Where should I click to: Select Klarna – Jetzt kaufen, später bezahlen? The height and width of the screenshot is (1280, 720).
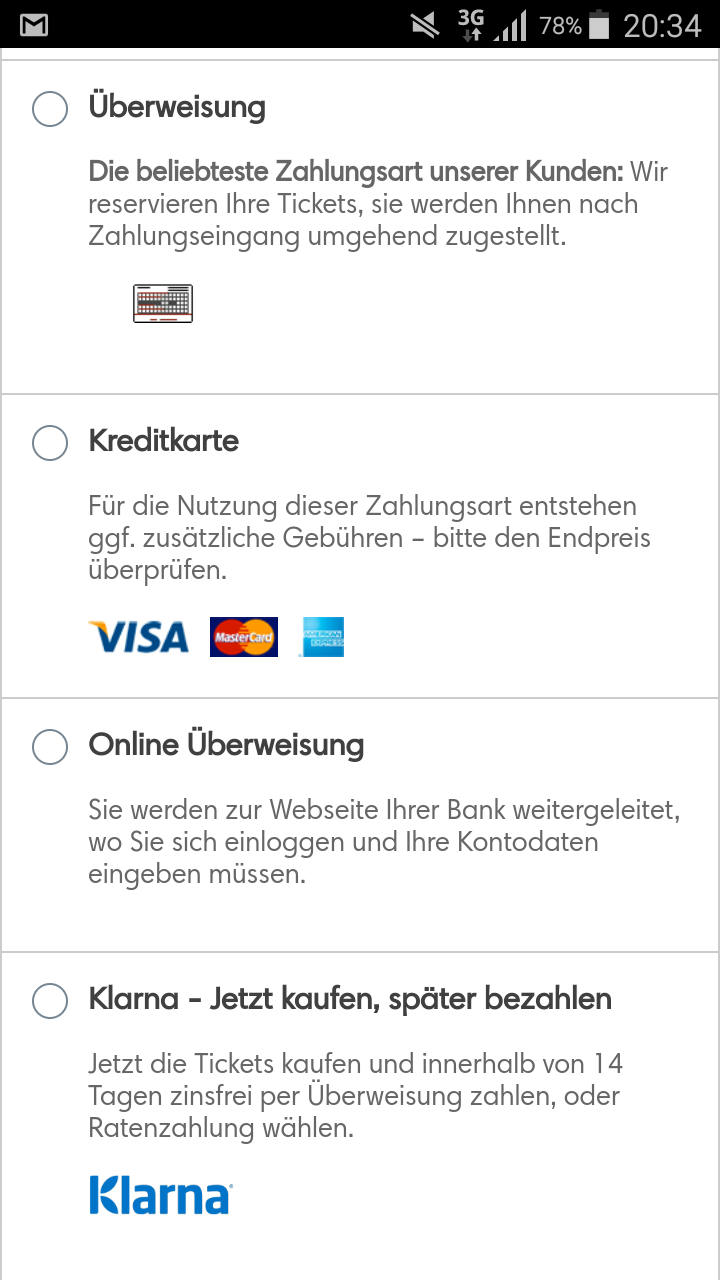50,1000
